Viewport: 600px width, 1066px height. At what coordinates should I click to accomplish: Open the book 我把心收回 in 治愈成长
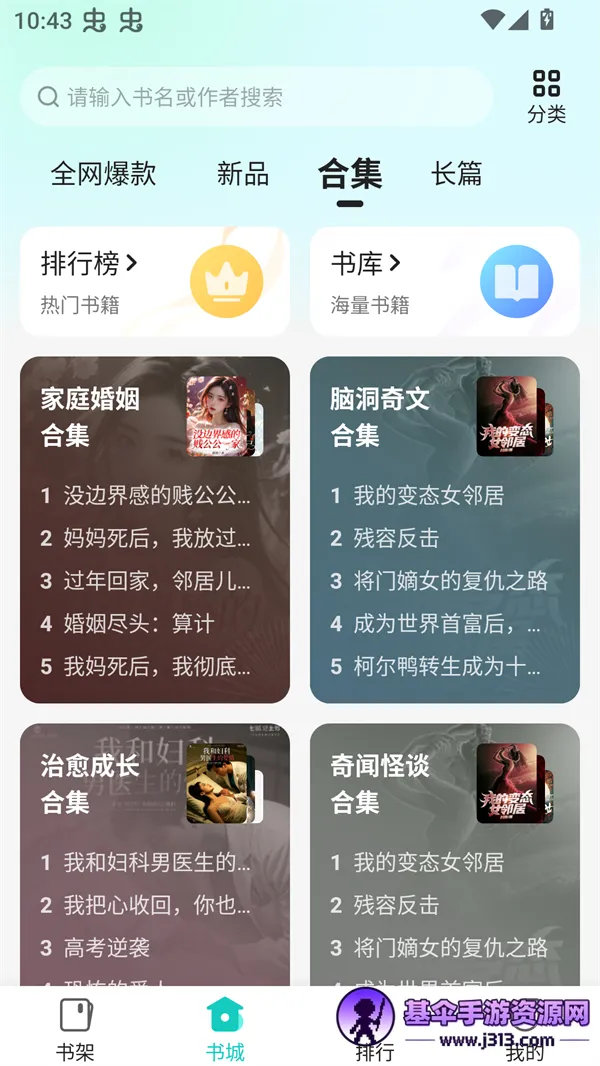click(156, 905)
